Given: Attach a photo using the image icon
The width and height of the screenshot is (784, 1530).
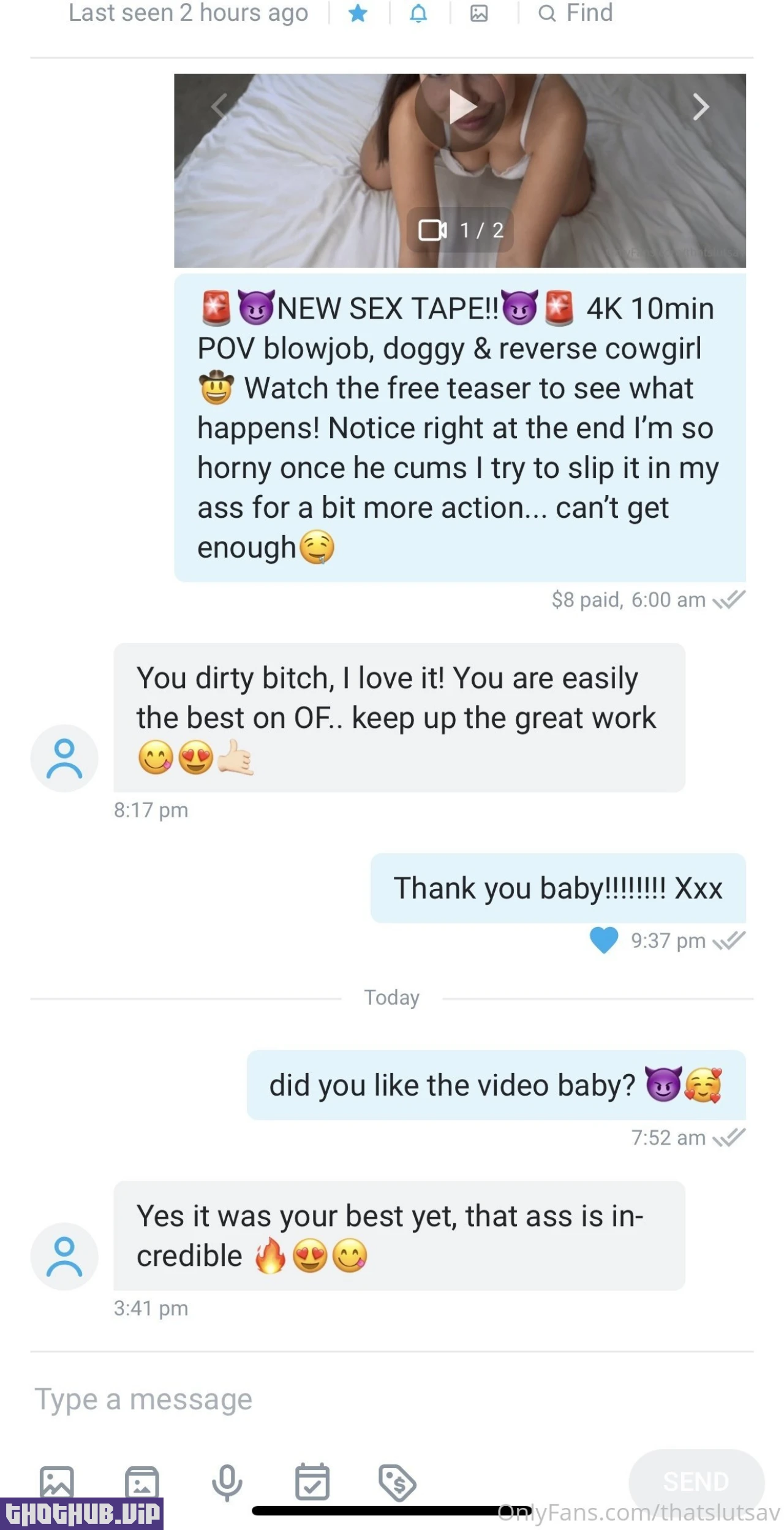Looking at the screenshot, I should [x=57, y=1482].
